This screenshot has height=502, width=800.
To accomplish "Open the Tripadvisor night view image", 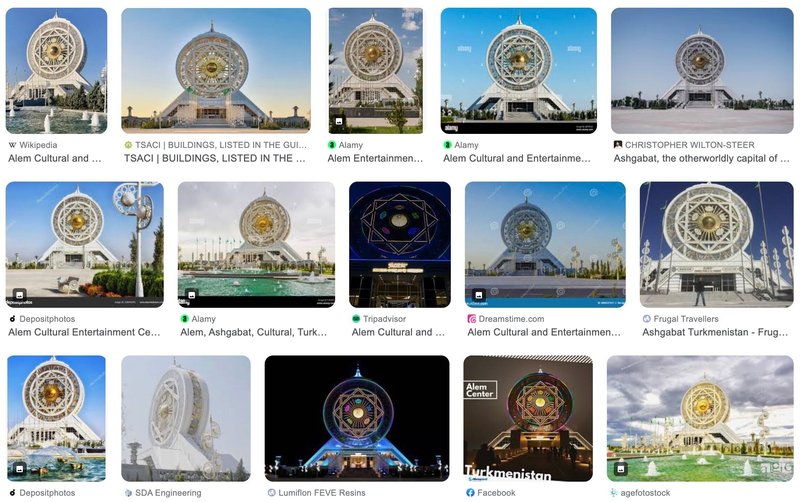I will (x=399, y=243).
